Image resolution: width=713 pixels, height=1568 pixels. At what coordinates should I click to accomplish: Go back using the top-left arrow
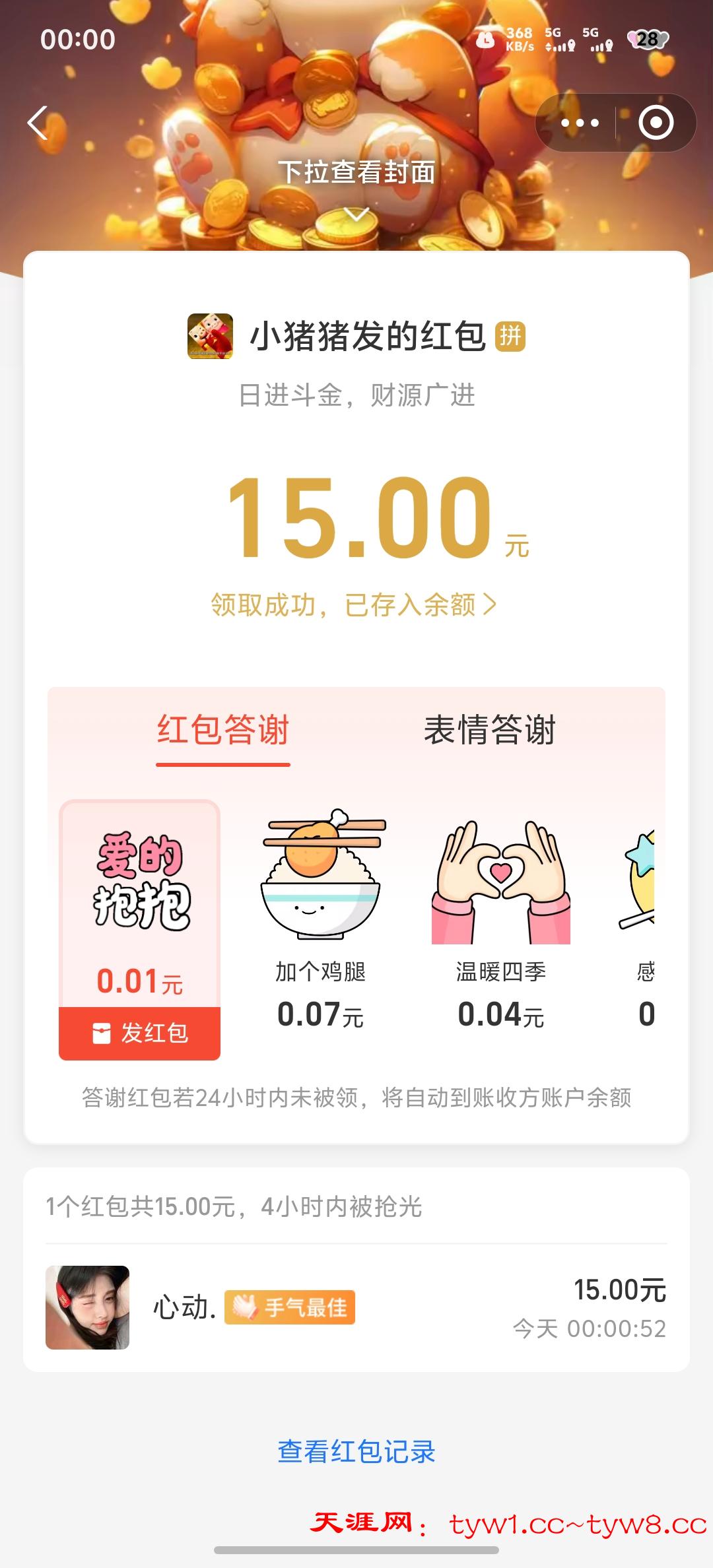pos(38,123)
